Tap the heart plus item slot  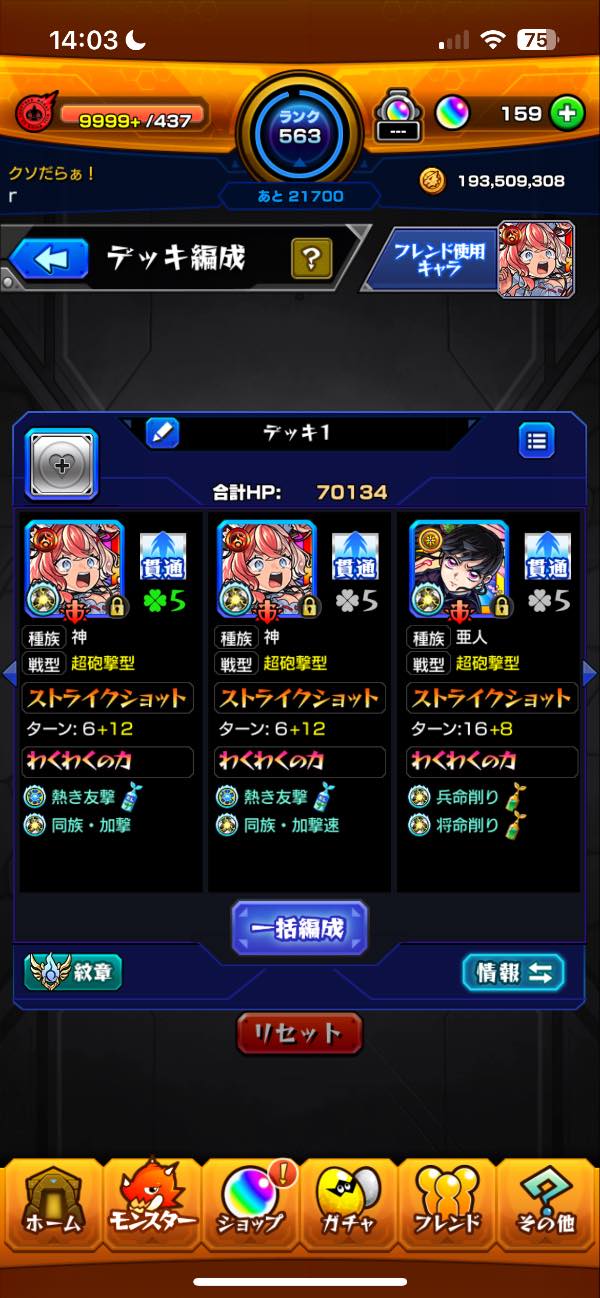click(61, 465)
